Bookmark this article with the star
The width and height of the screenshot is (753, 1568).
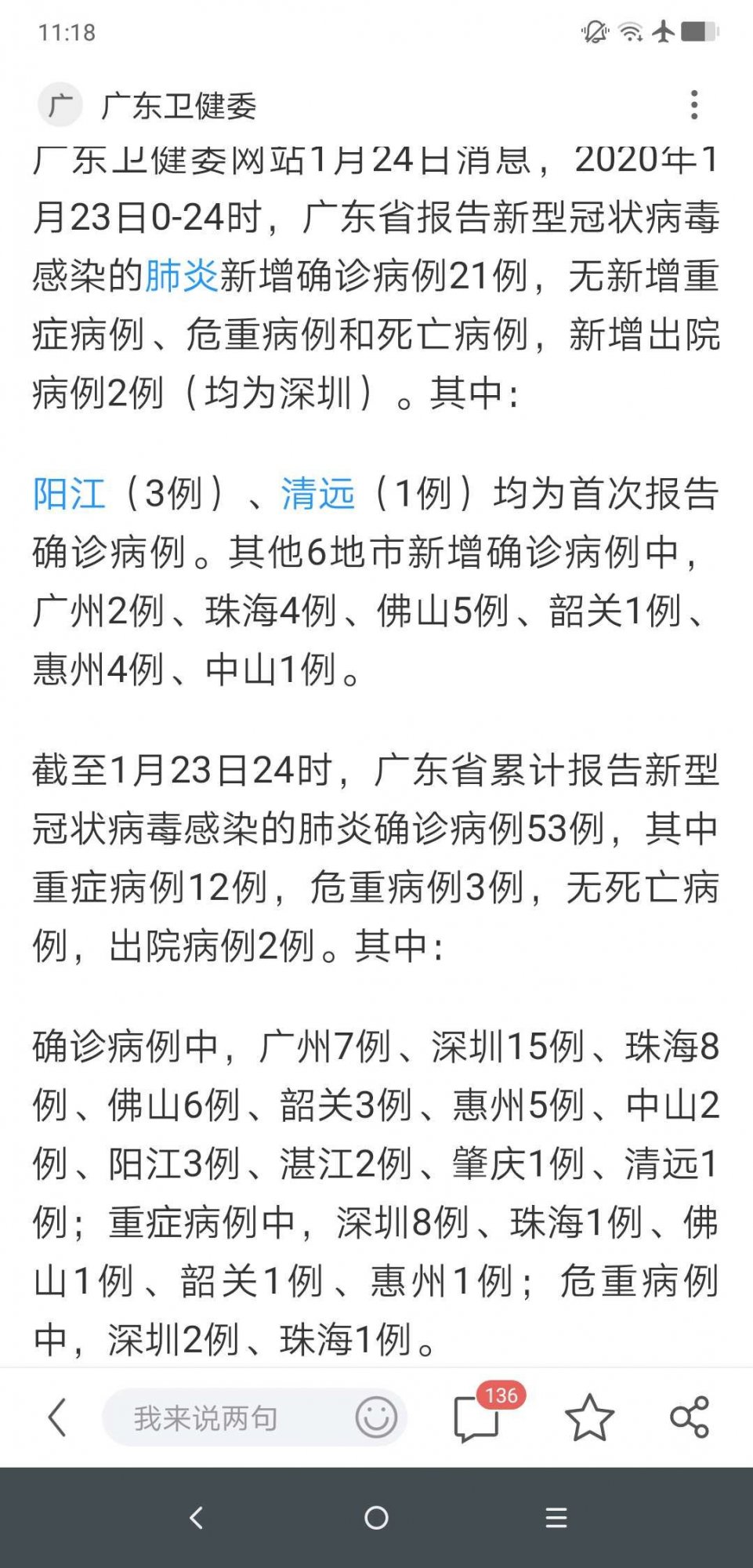pos(589,1417)
